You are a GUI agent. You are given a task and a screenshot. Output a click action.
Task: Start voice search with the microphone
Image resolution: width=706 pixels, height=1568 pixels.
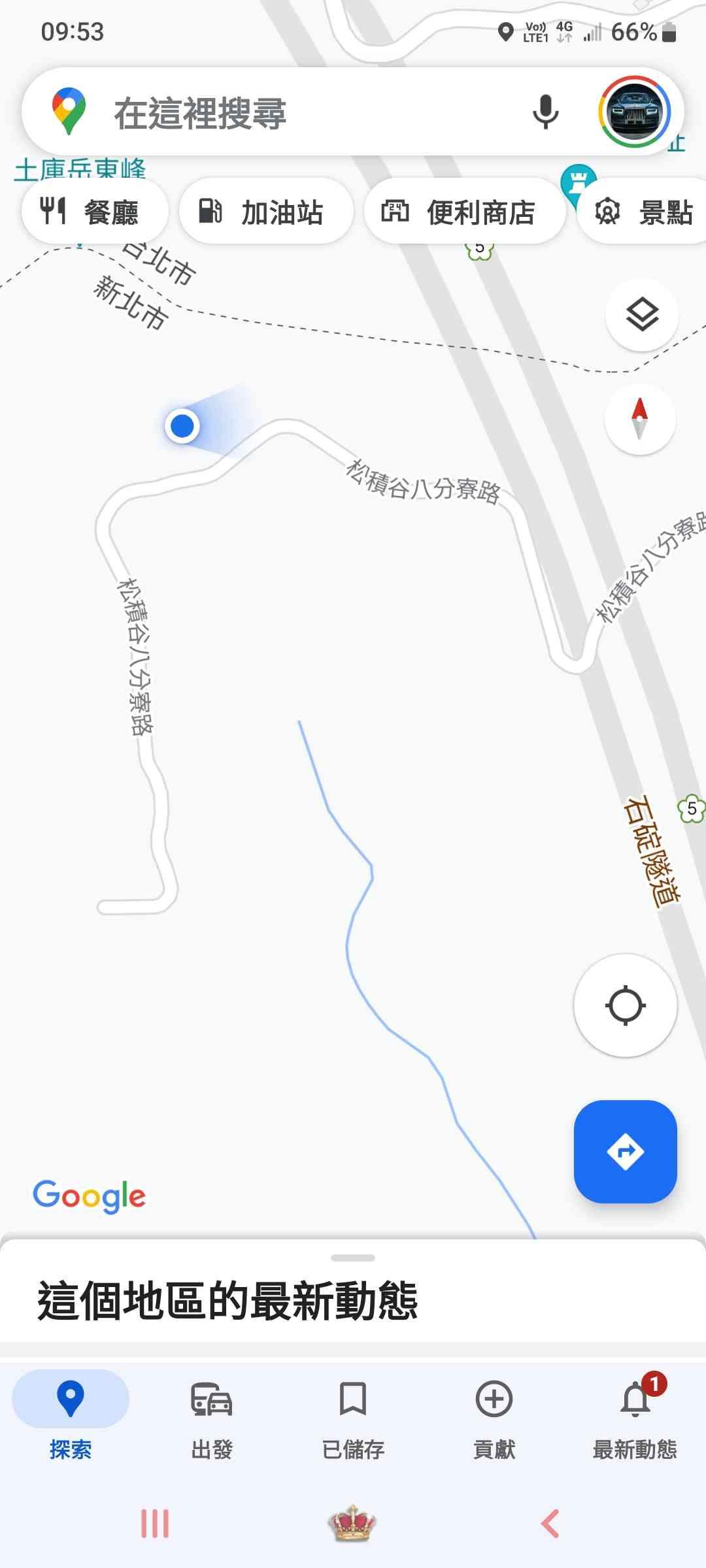pyautogui.click(x=545, y=112)
